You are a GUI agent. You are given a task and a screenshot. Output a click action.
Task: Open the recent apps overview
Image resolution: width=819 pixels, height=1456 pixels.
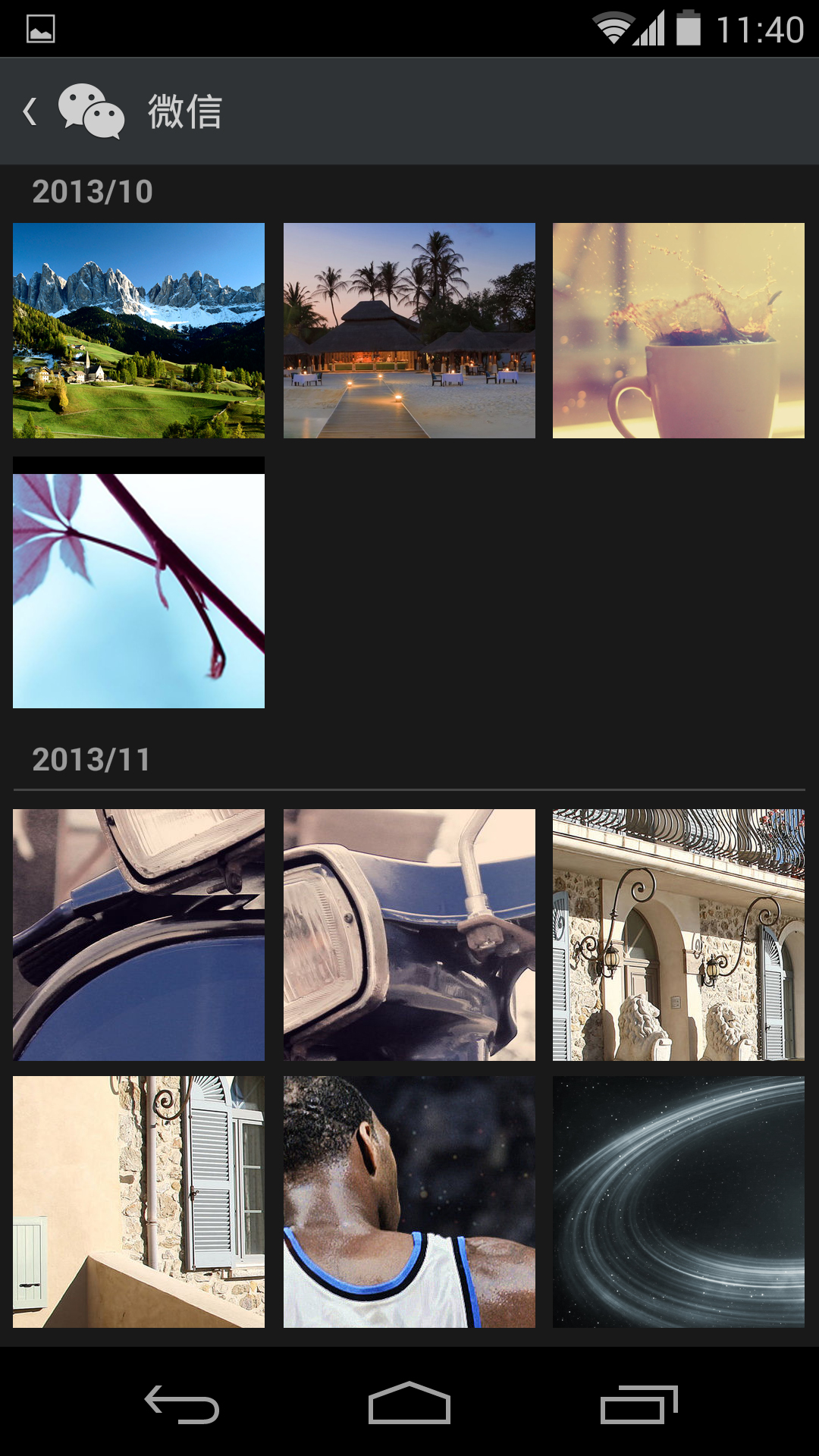639,1404
